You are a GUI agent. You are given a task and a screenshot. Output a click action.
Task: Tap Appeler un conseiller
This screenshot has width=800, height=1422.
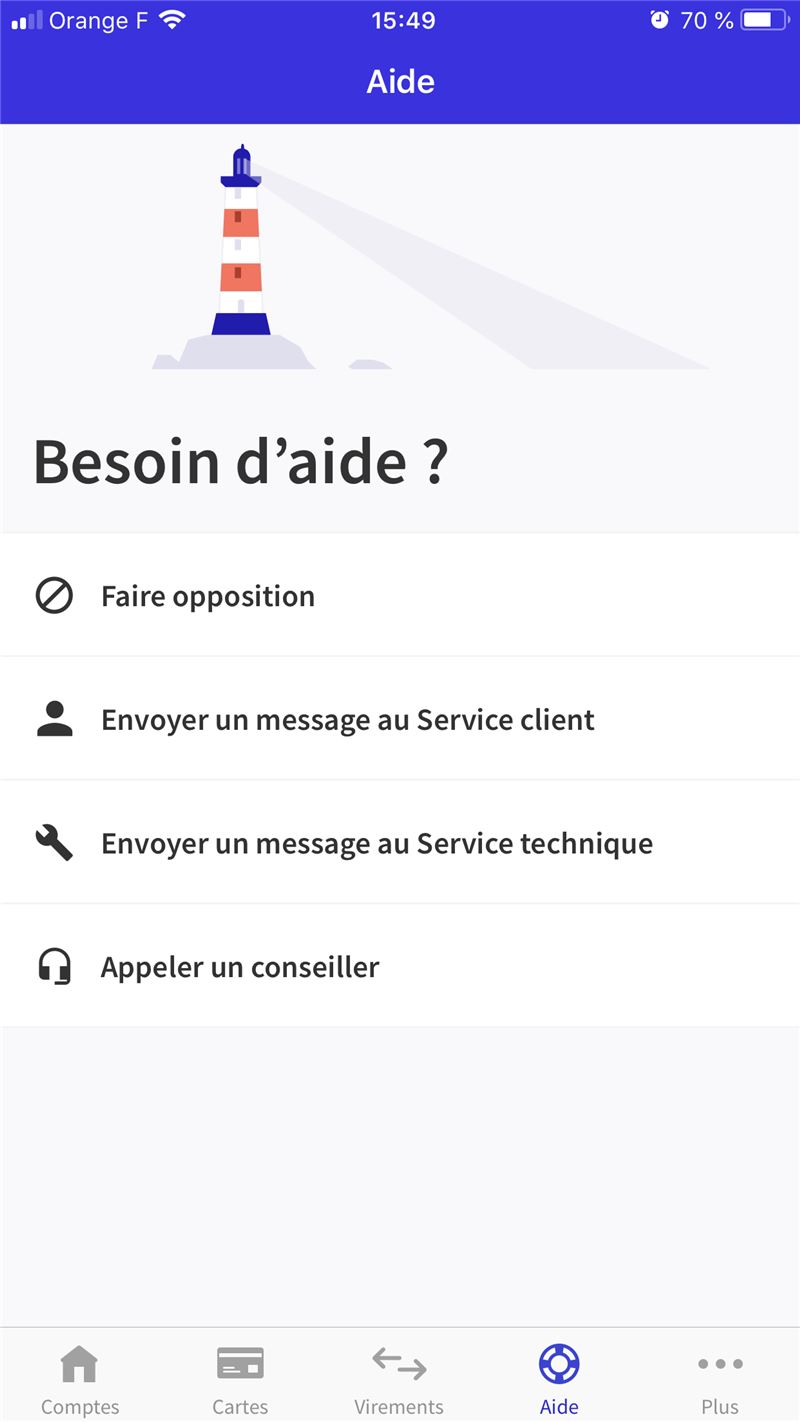pos(400,966)
